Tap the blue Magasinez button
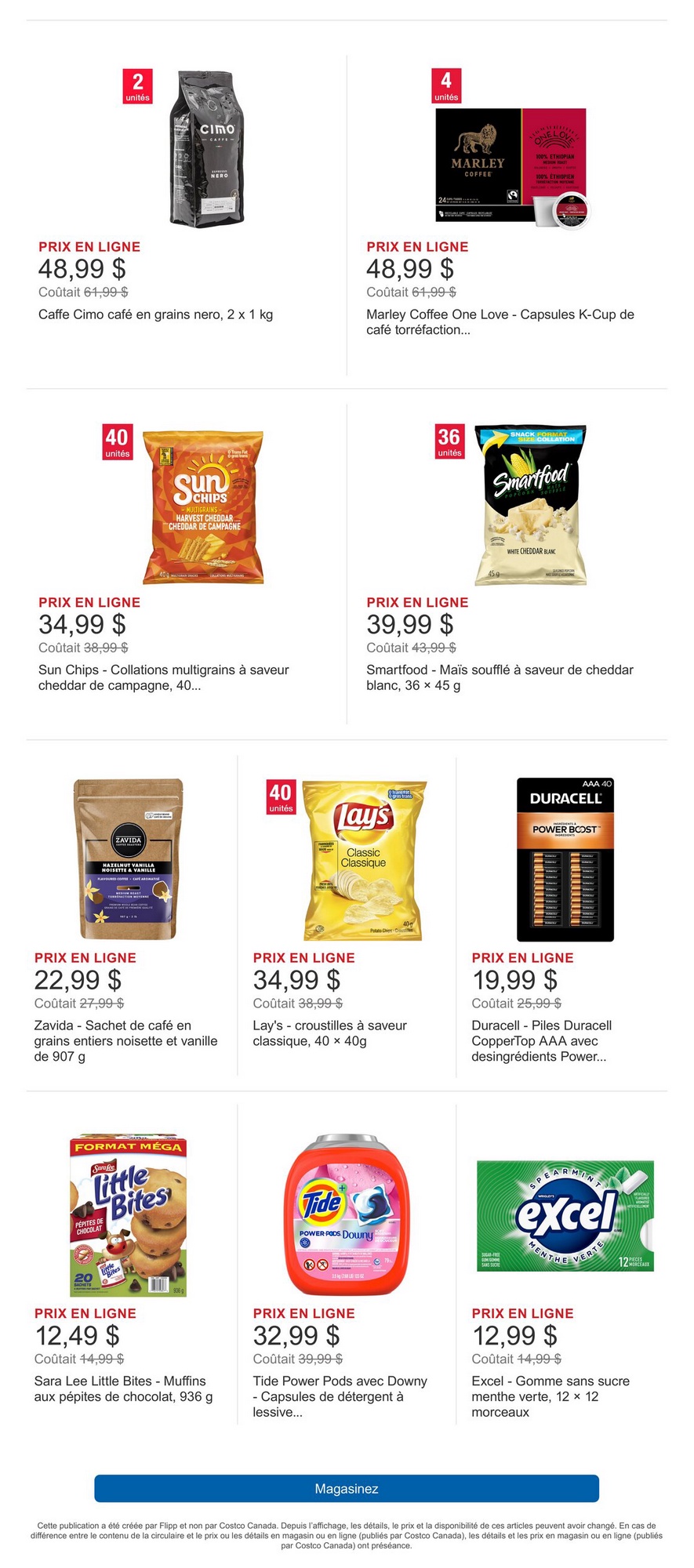 [347, 1488]
